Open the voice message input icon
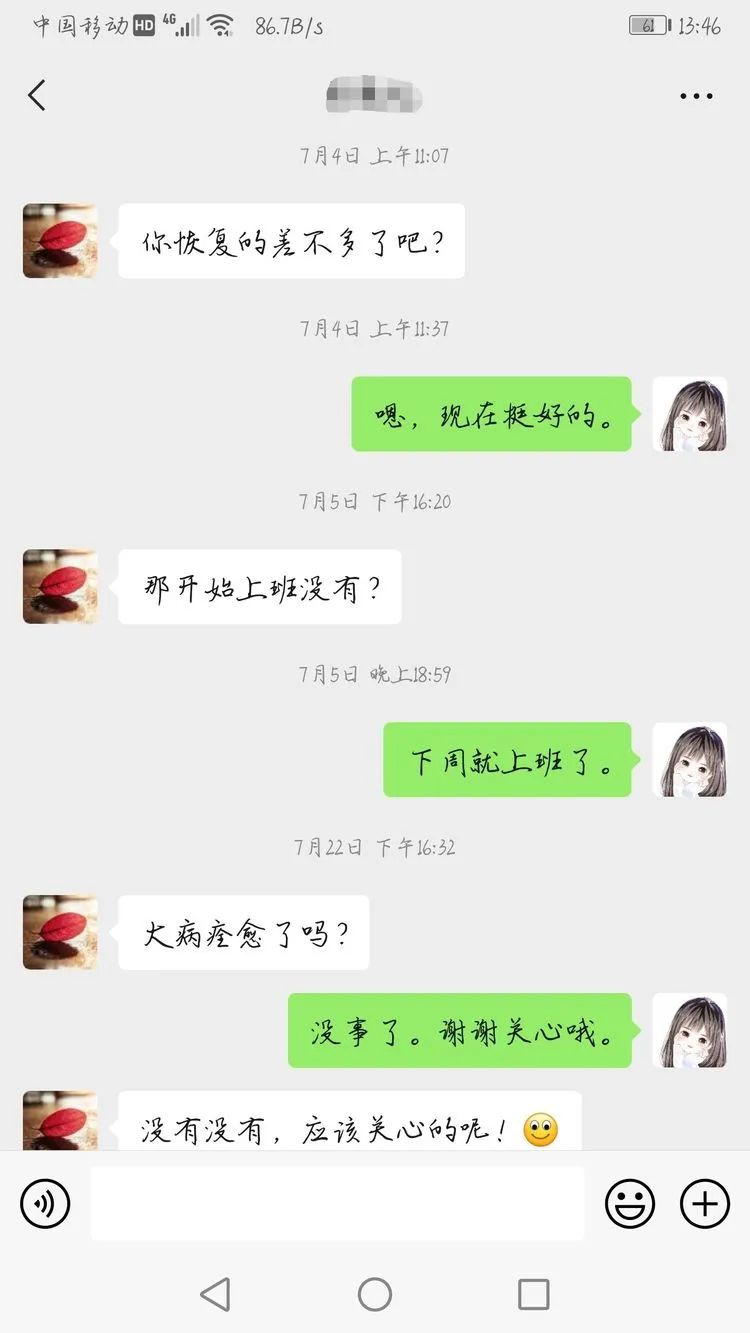 44,1204
